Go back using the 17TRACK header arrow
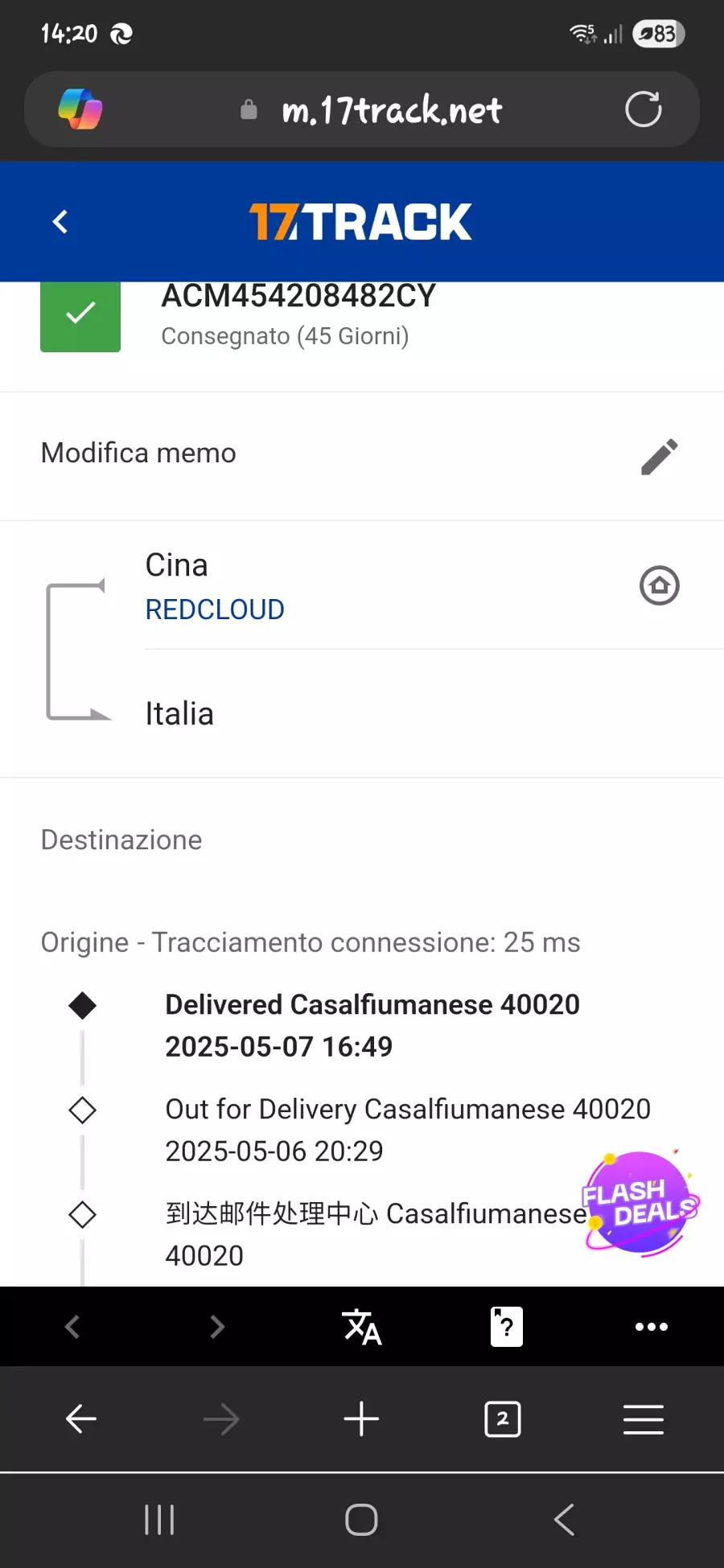724x1568 pixels. [x=60, y=222]
